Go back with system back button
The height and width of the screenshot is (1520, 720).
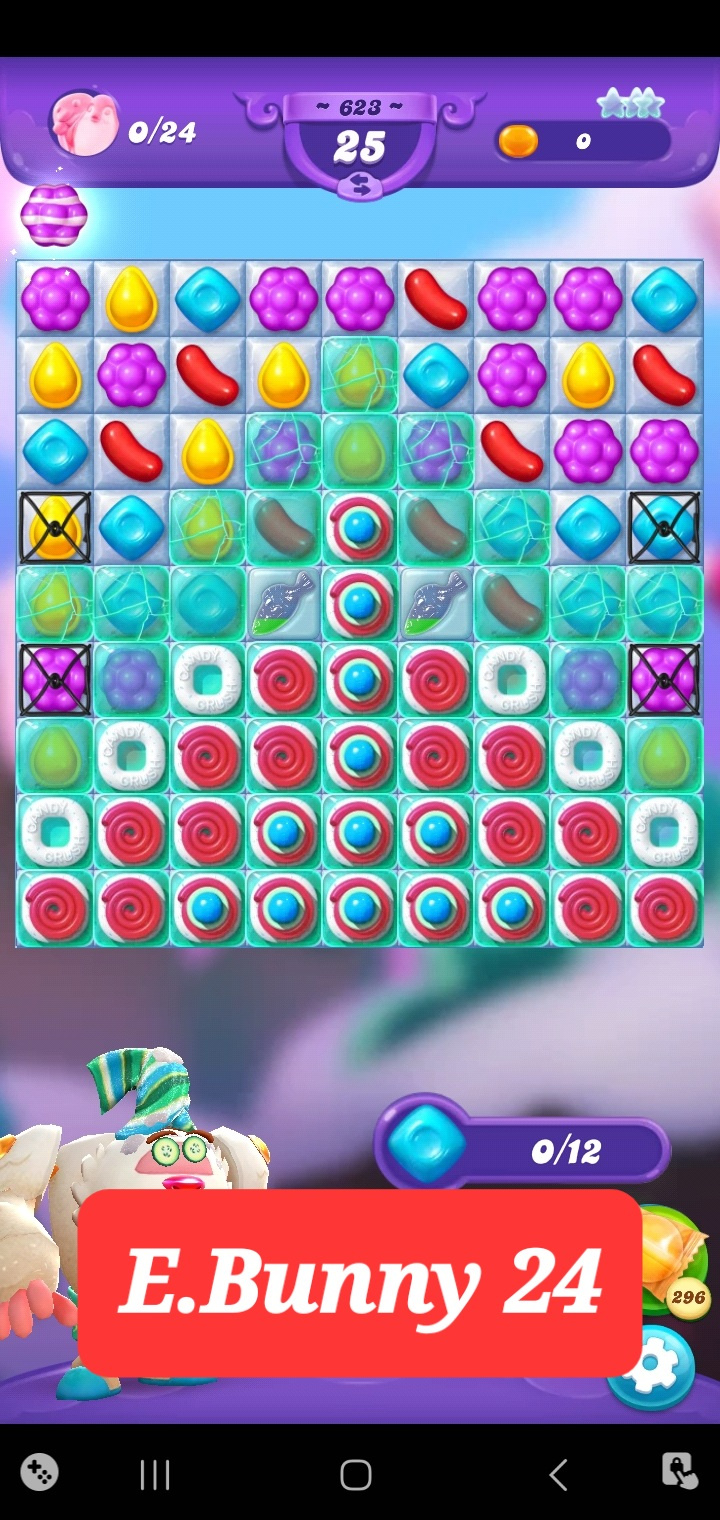558,1474
